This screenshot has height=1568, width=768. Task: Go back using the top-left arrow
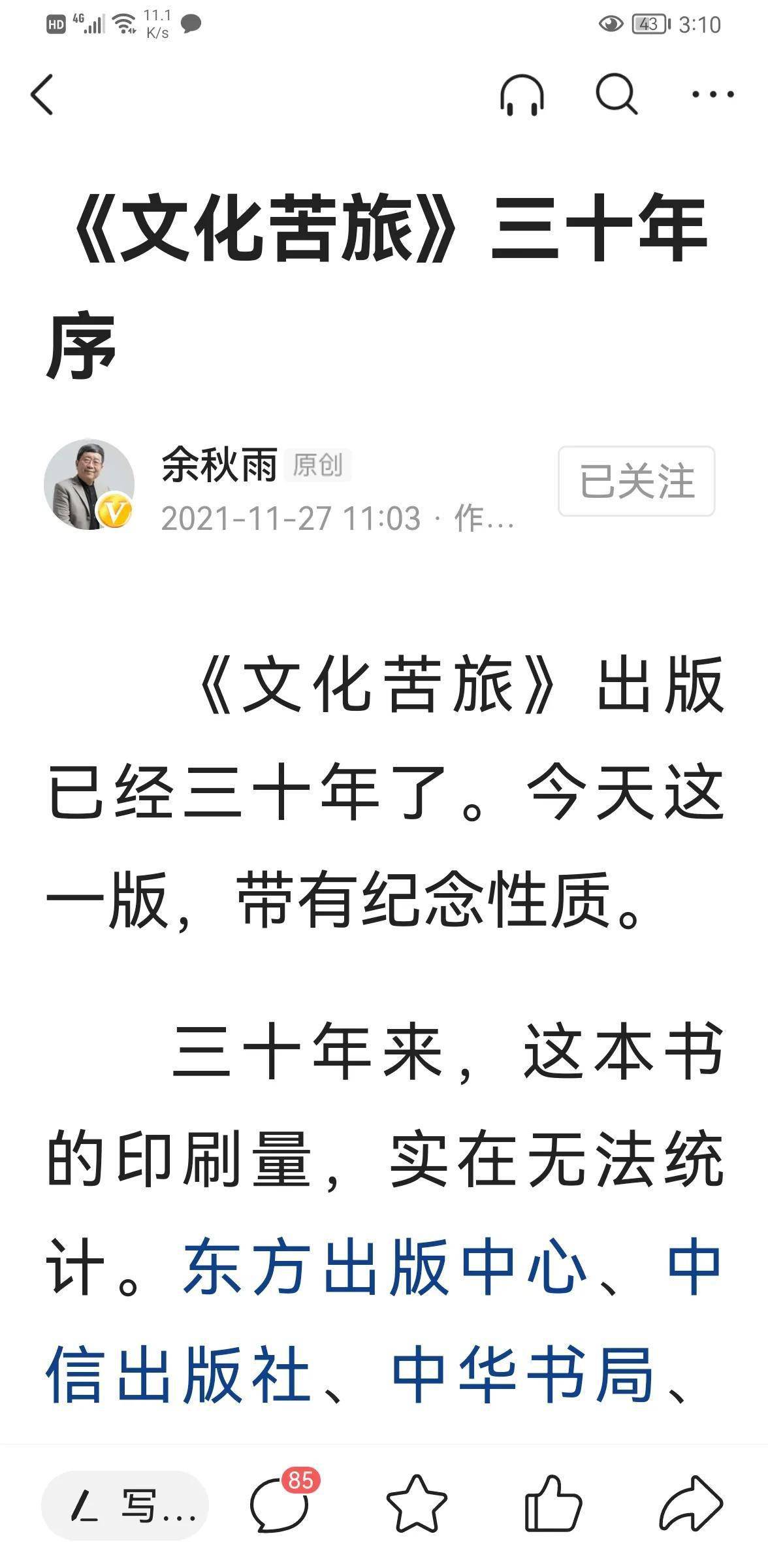[42, 95]
